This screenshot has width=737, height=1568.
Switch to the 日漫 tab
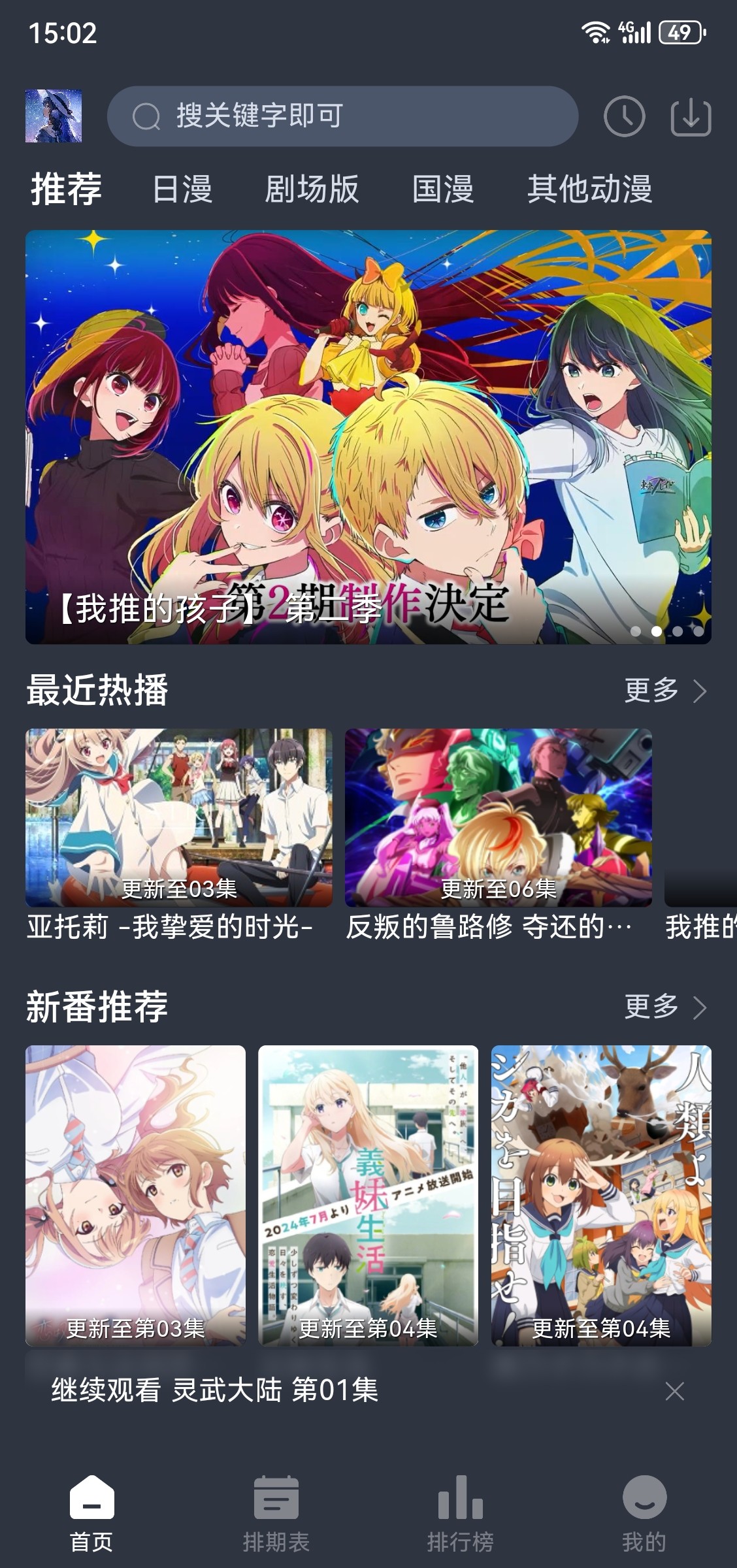point(182,189)
